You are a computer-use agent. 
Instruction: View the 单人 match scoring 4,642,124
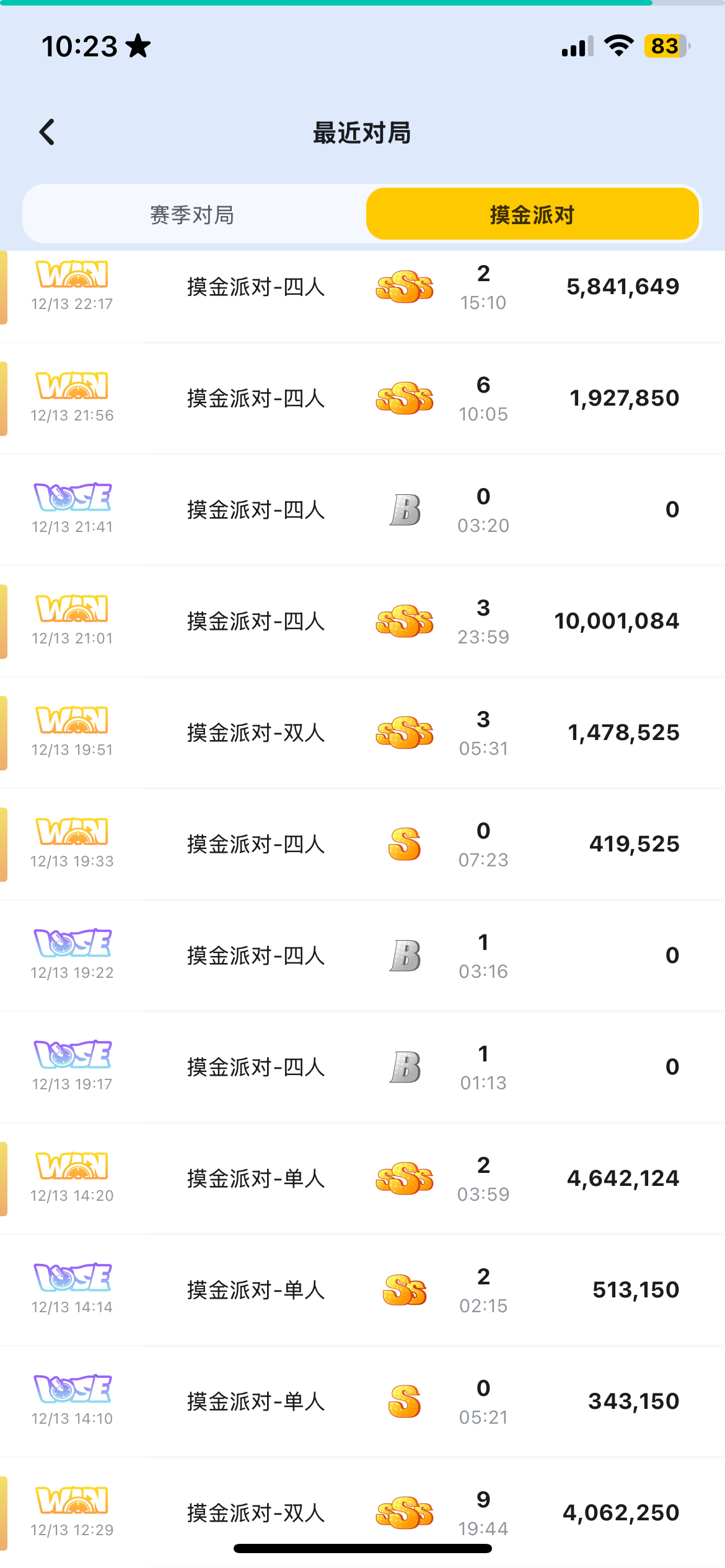coord(362,1178)
